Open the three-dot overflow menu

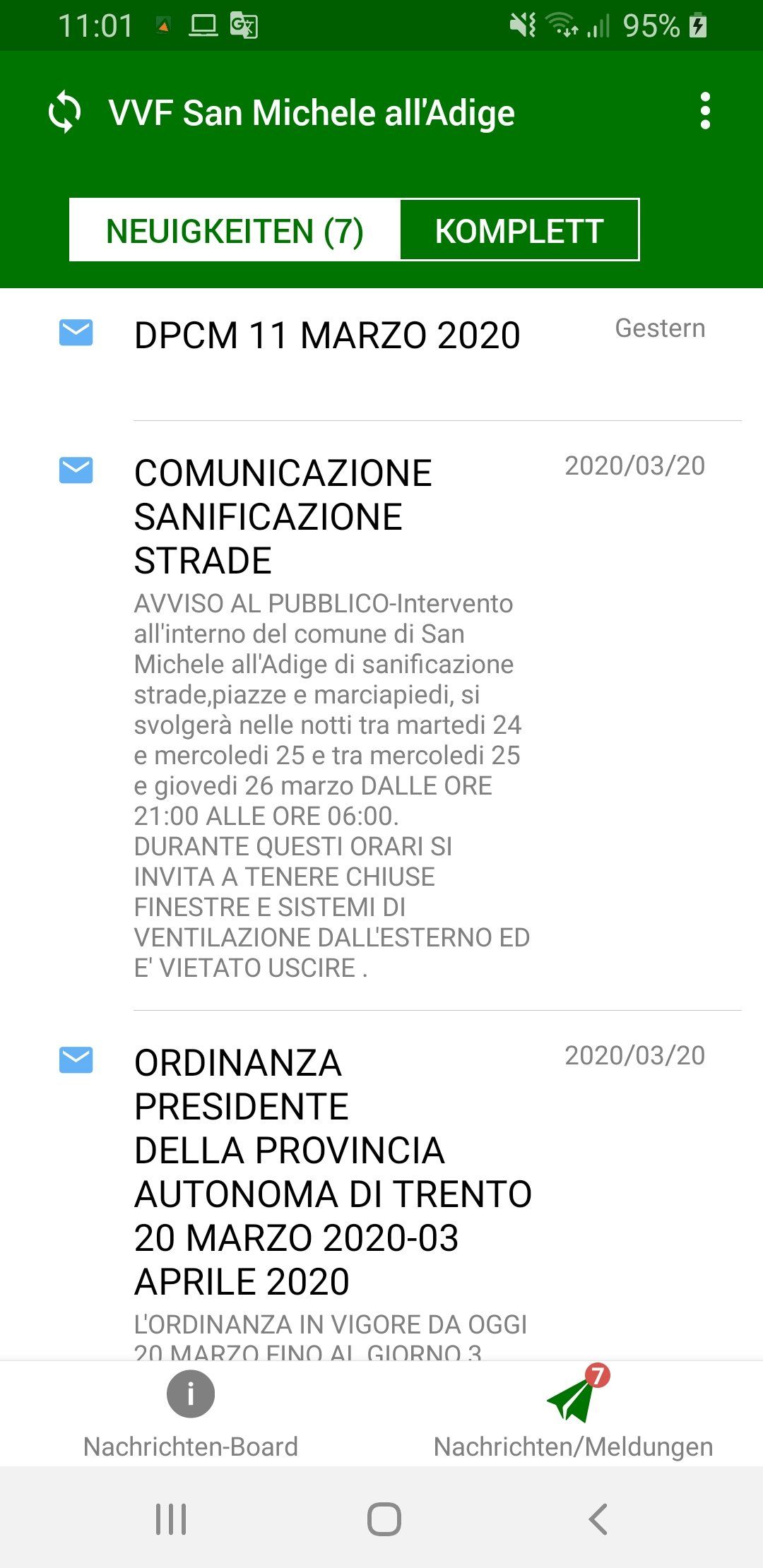(704, 111)
